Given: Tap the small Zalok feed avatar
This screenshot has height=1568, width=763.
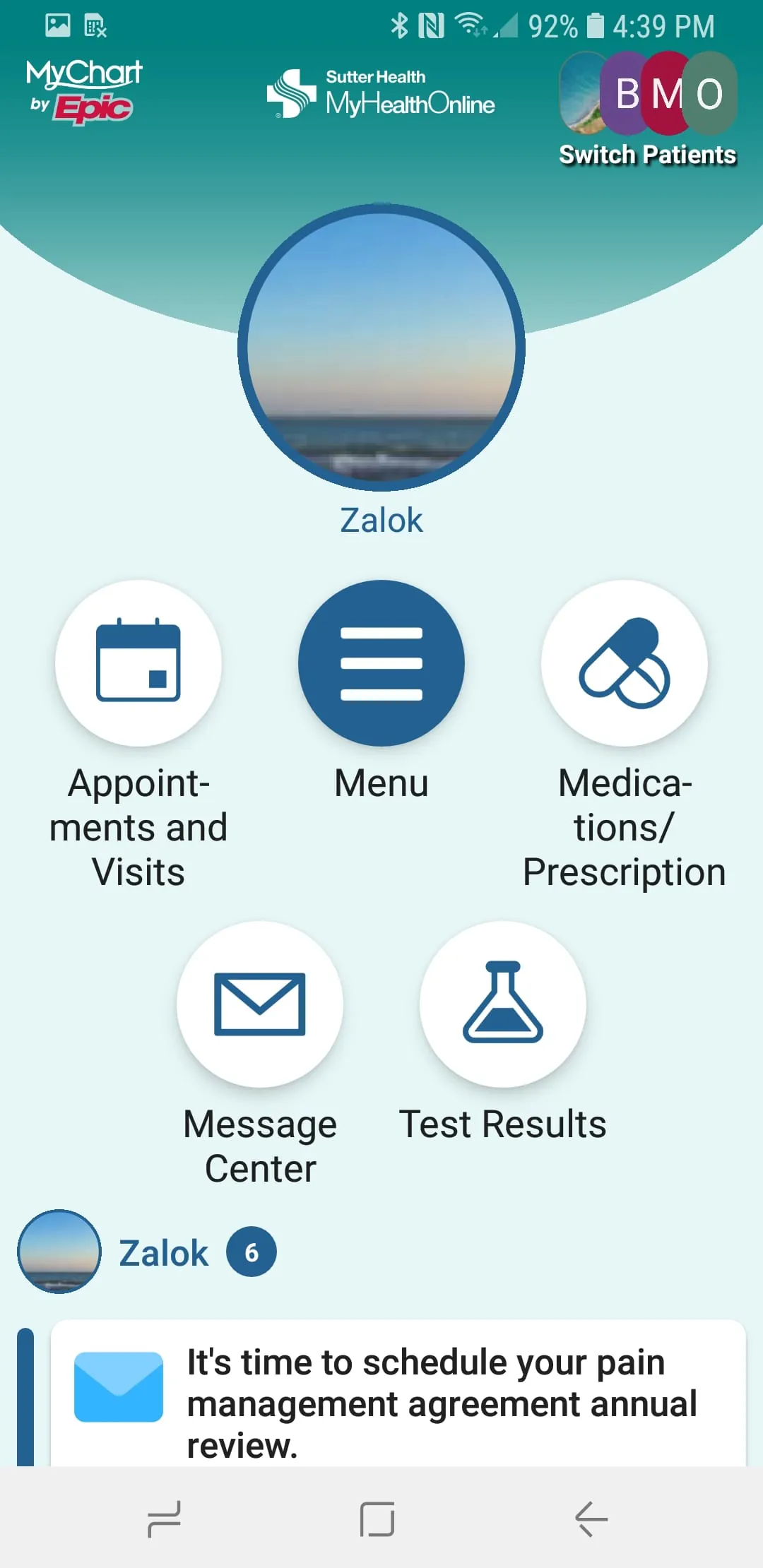Looking at the screenshot, I should [x=59, y=1251].
